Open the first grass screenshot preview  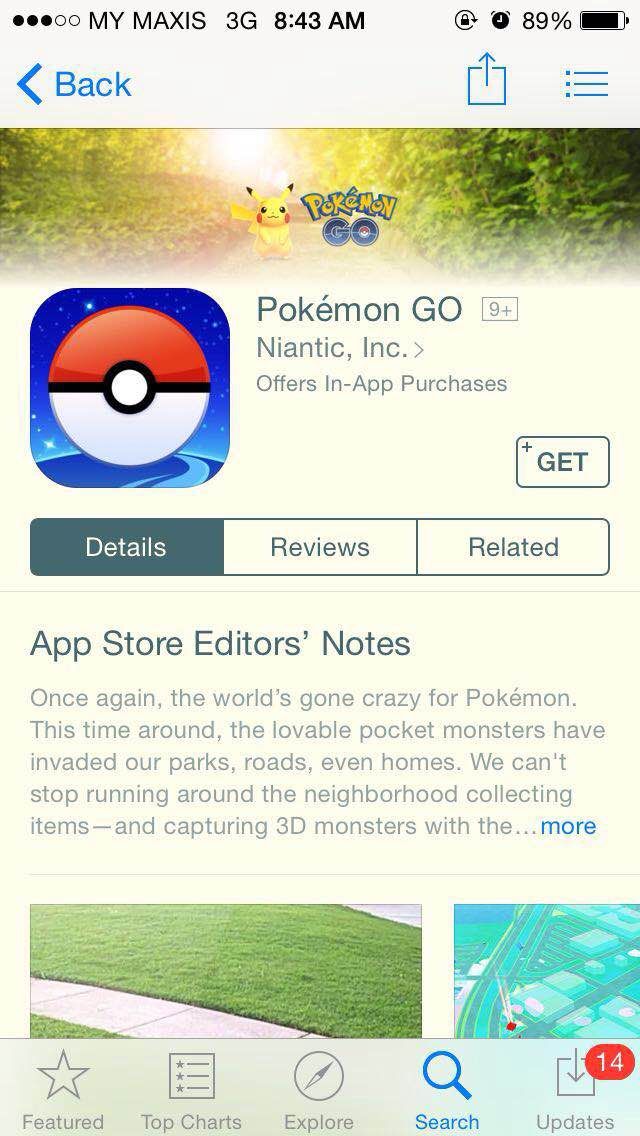[x=226, y=970]
